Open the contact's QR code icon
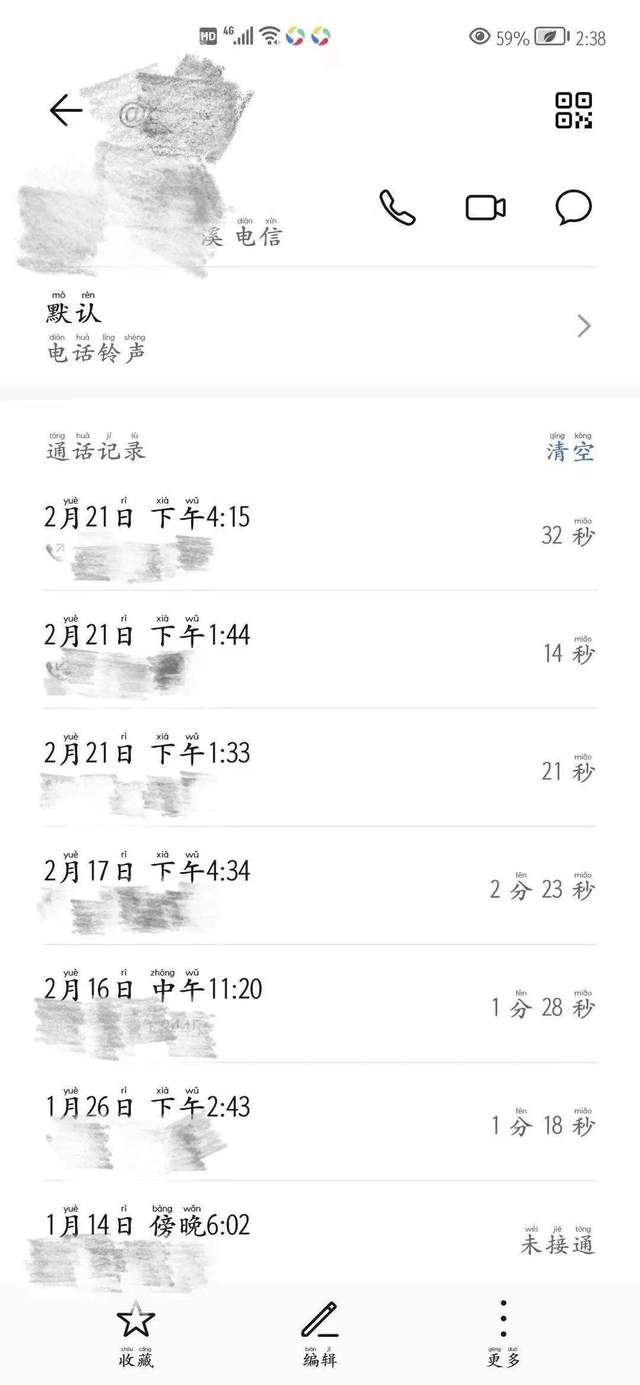Screen dimensions: 640x1385 click(574, 110)
